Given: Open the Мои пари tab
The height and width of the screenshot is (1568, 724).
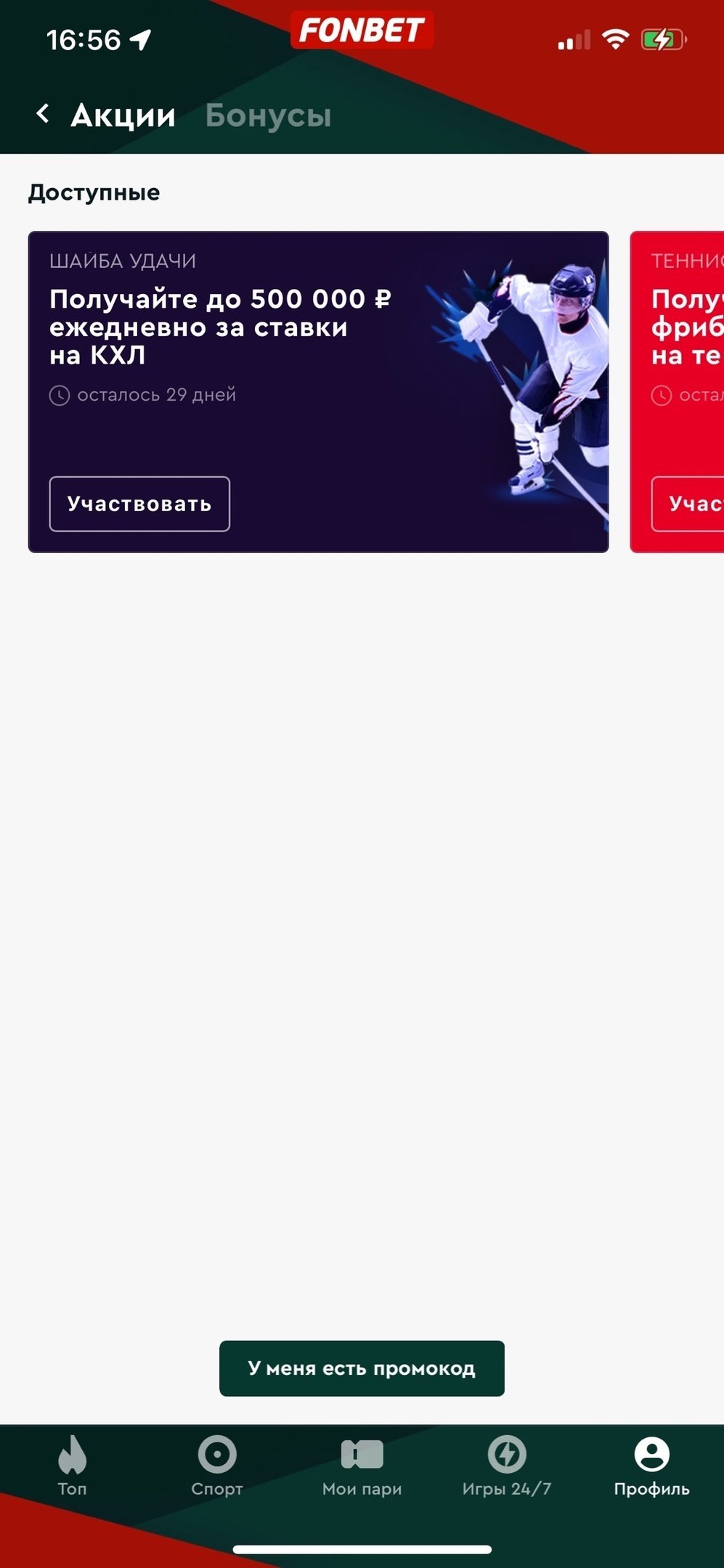Looking at the screenshot, I should click(x=362, y=1466).
